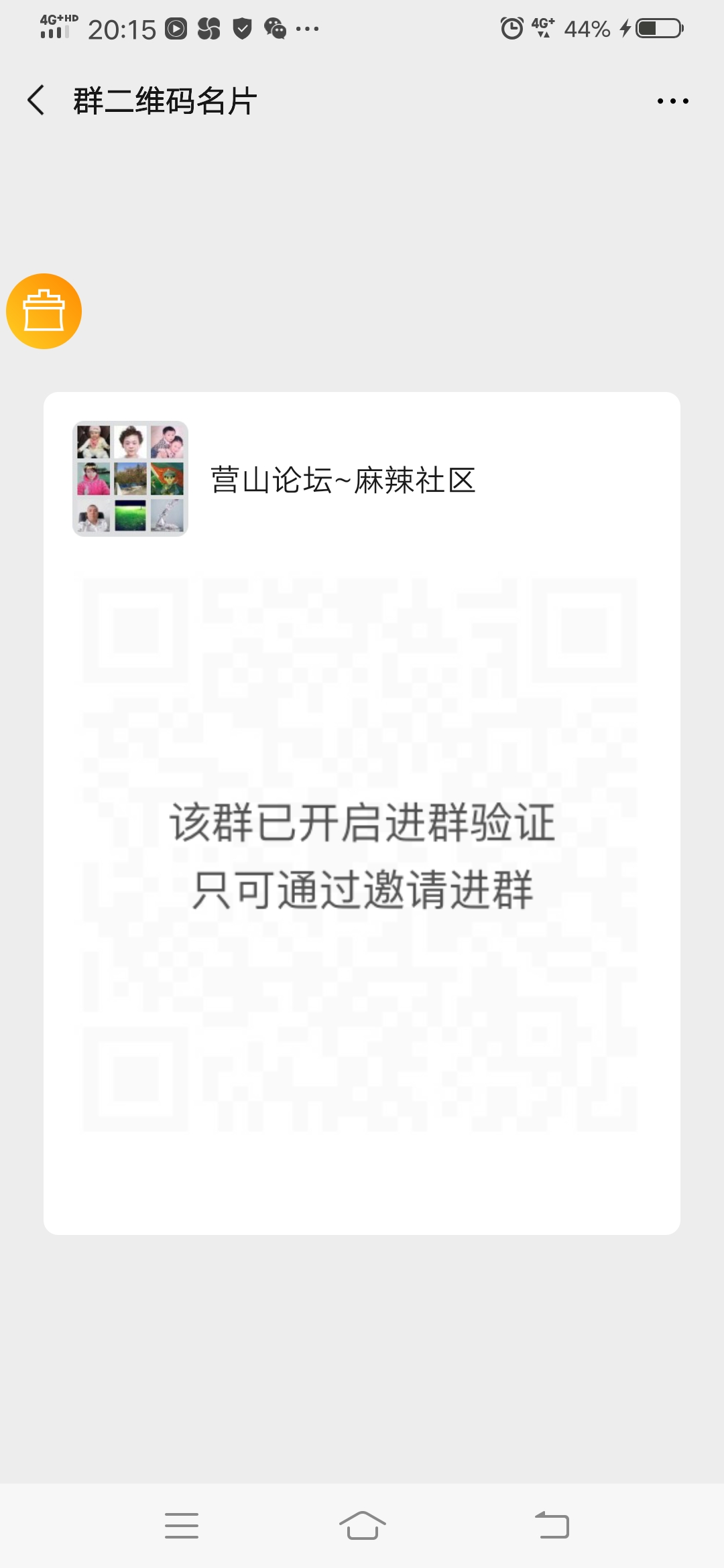Go back from the group QR code card
The height and width of the screenshot is (1568, 724).
point(36,101)
